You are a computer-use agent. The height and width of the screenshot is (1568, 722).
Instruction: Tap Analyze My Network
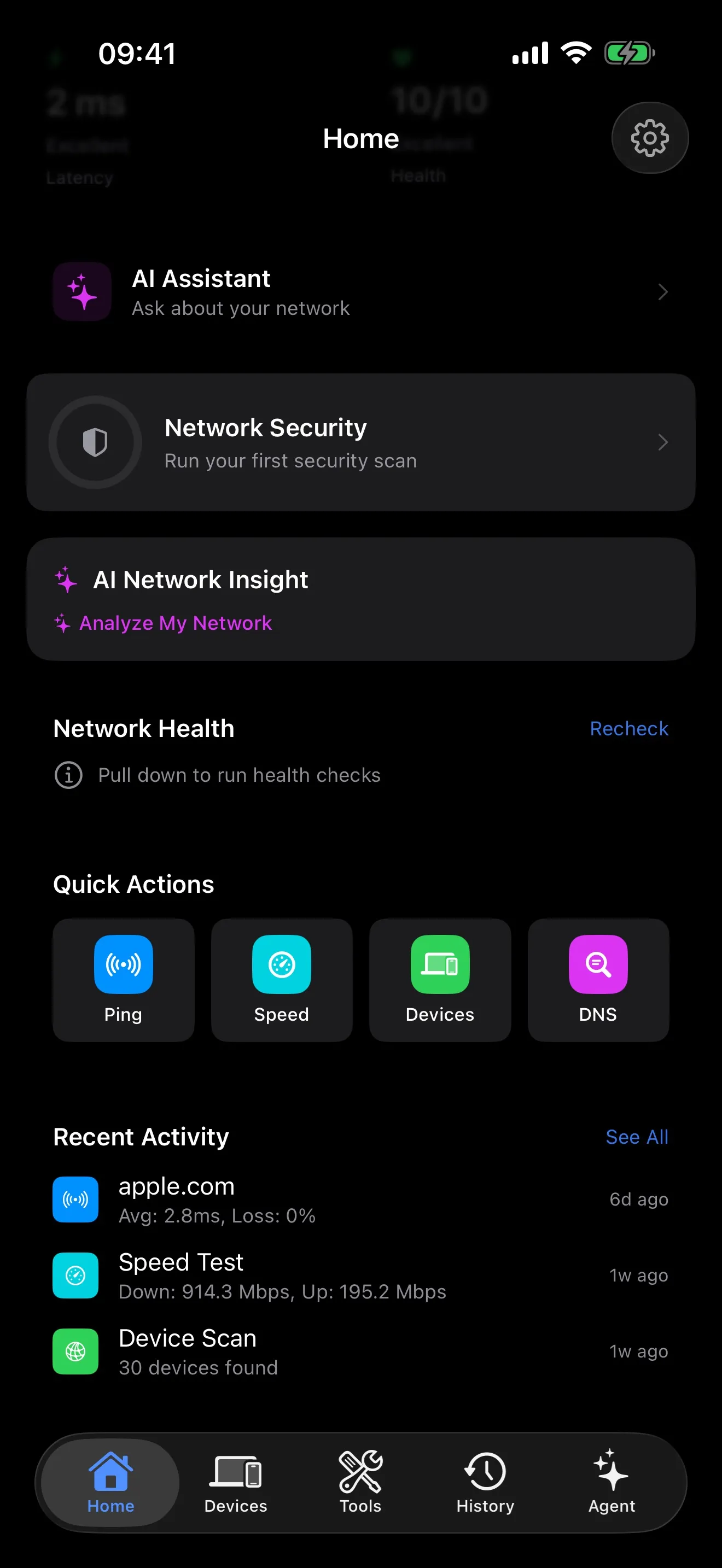point(176,623)
